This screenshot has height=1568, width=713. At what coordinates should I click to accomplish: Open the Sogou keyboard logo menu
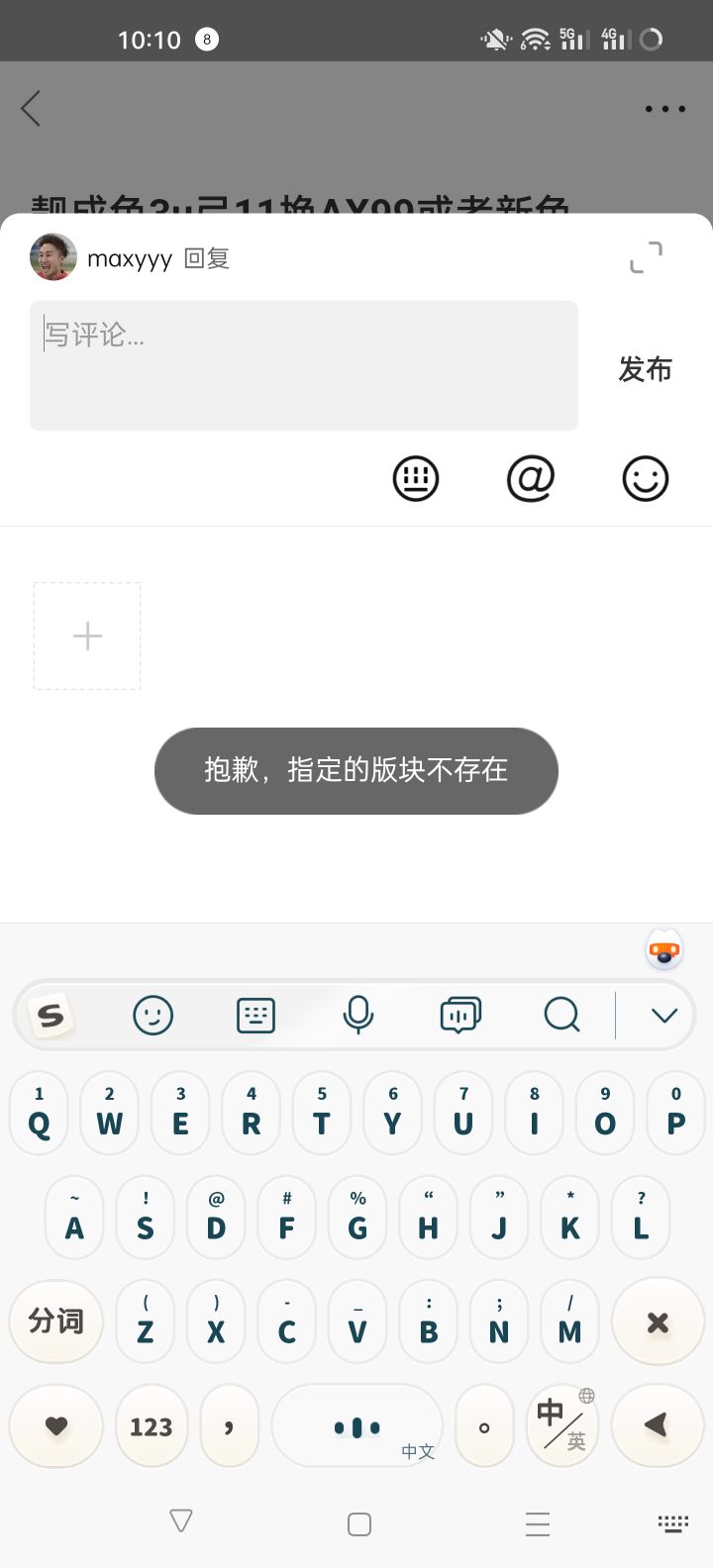tap(51, 1015)
